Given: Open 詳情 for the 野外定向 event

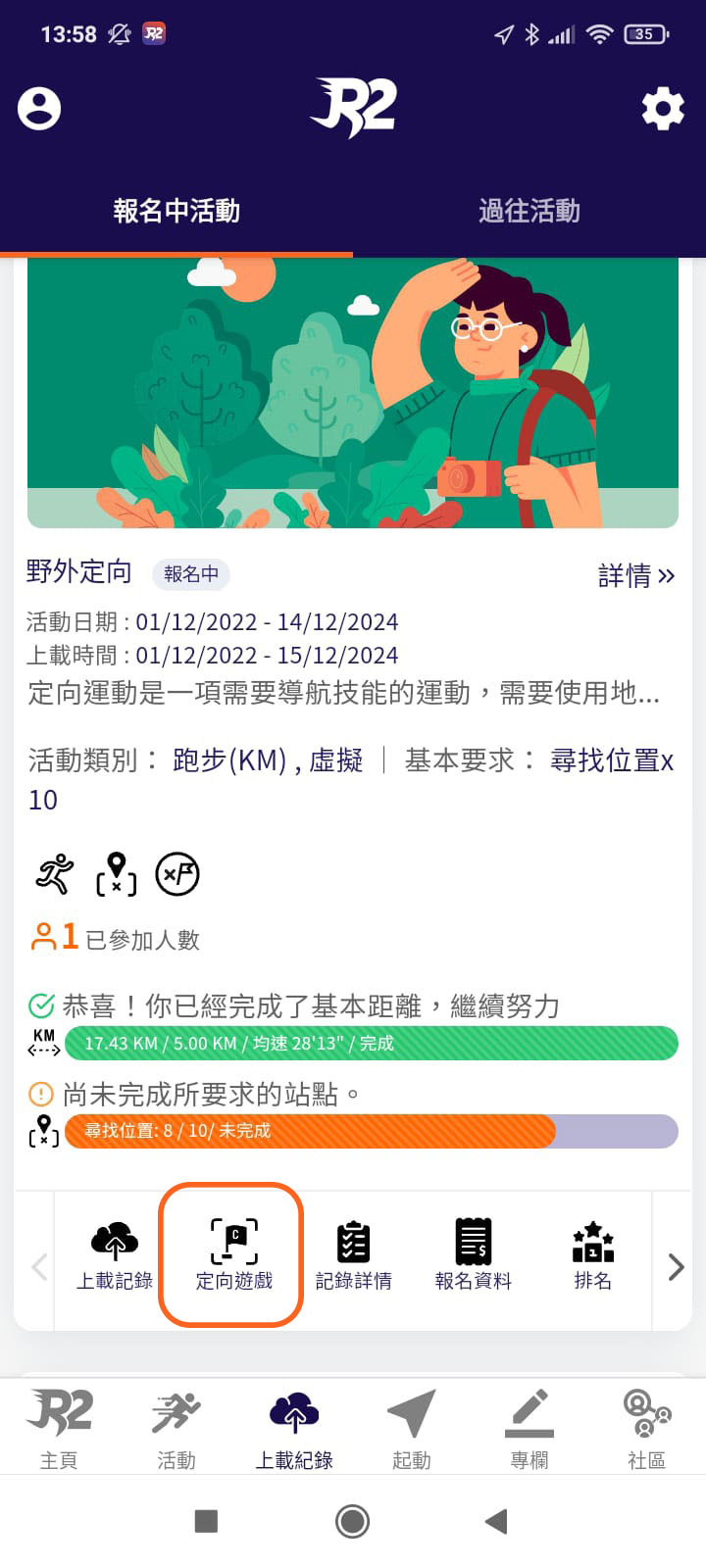Looking at the screenshot, I should tap(636, 575).
